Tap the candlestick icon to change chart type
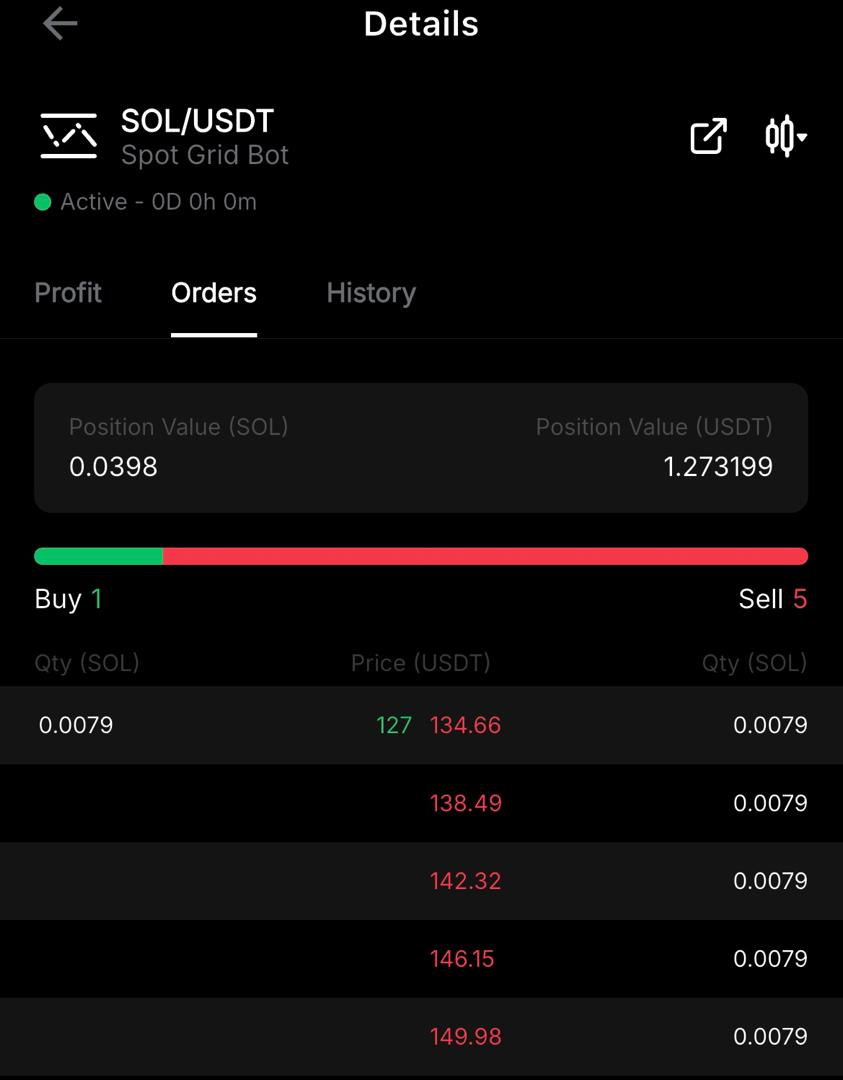The width and height of the screenshot is (843, 1080). click(x=781, y=137)
